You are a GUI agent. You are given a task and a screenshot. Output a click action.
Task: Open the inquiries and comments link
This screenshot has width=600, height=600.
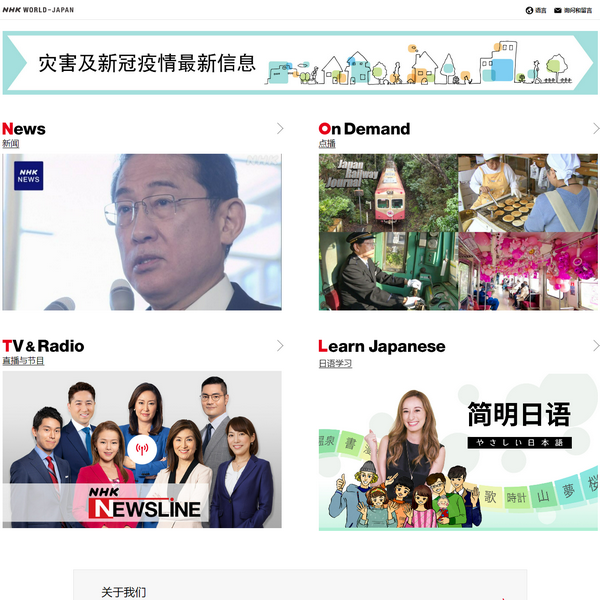click(x=572, y=10)
